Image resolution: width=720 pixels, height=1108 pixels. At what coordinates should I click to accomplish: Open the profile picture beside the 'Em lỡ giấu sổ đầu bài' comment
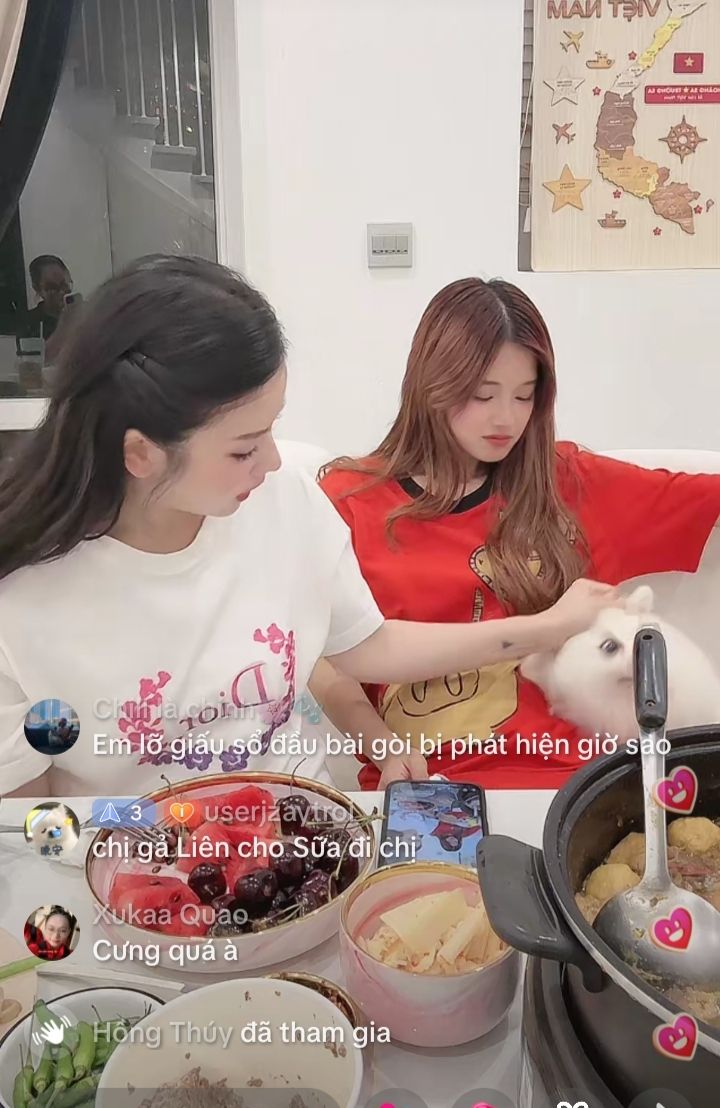click(x=52, y=726)
